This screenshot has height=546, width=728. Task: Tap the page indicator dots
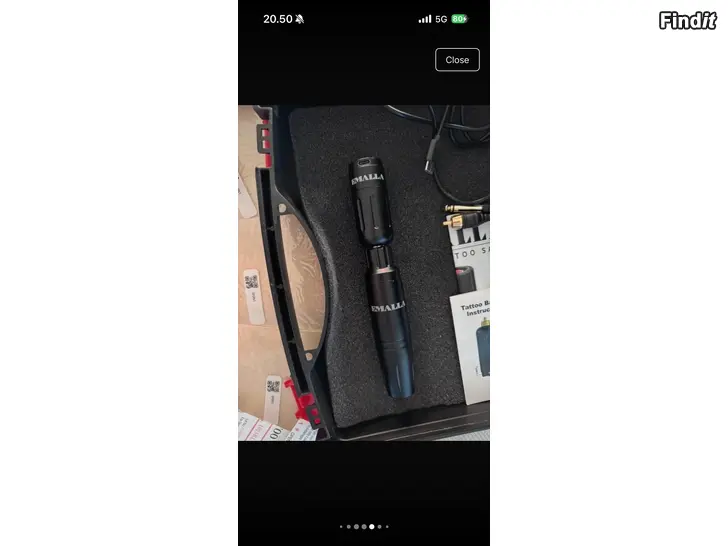coord(364,526)
